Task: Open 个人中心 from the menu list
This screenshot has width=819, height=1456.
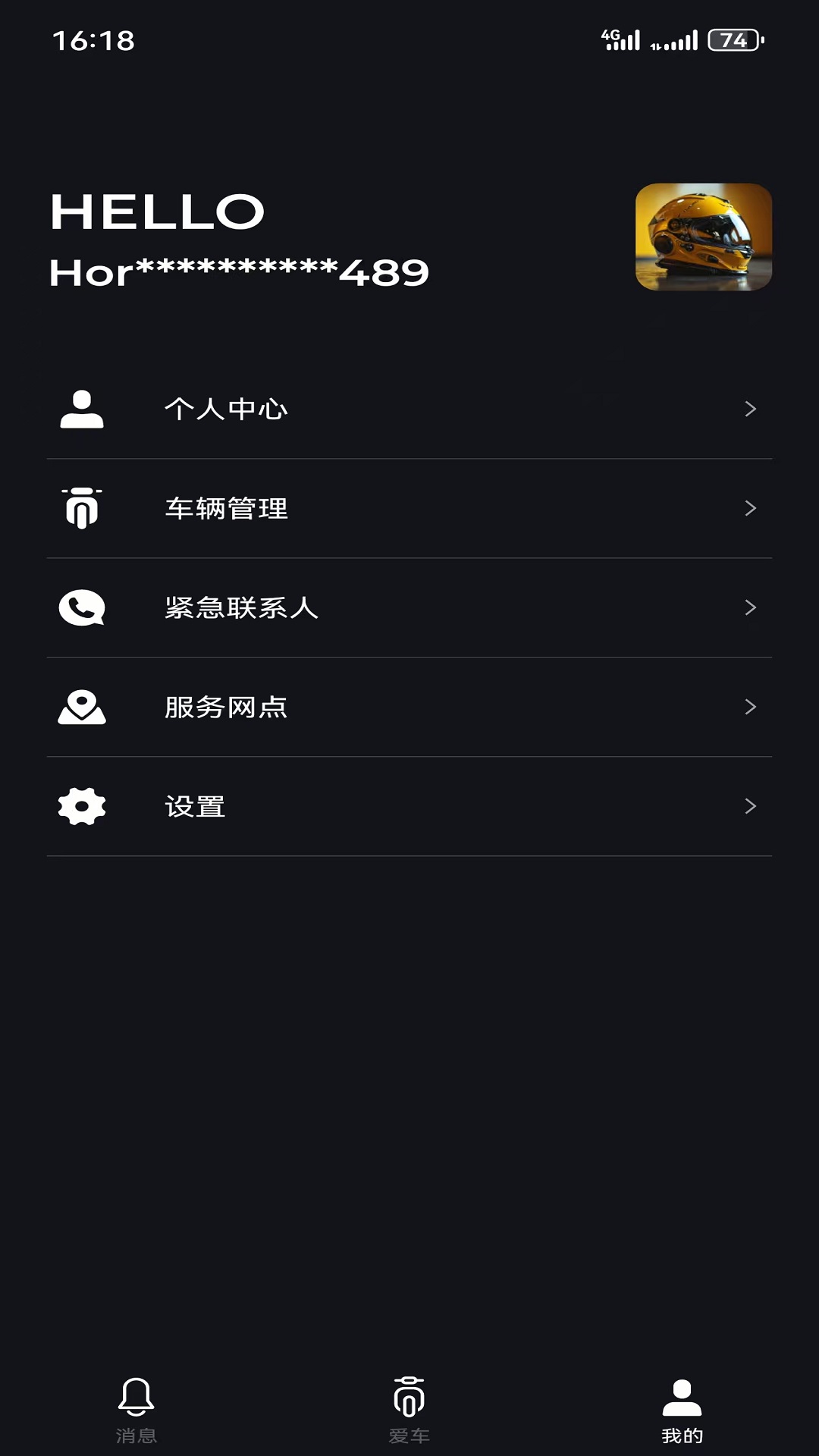Action: pos(226,409)
